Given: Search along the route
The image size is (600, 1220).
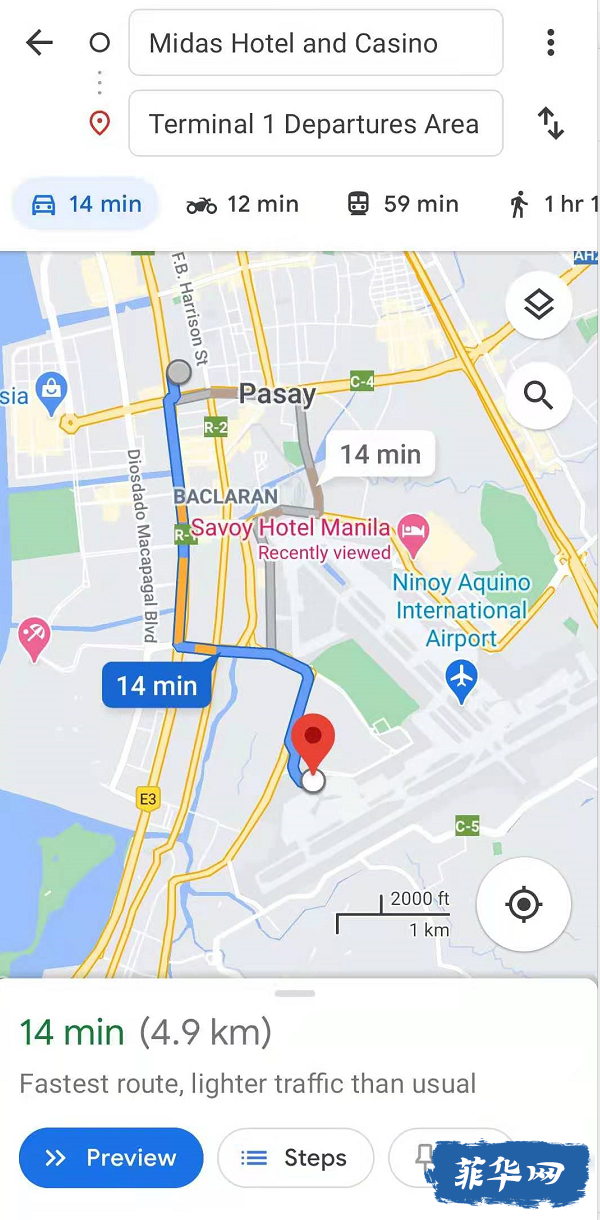Looking at the screenshot, I should point(538,396).
